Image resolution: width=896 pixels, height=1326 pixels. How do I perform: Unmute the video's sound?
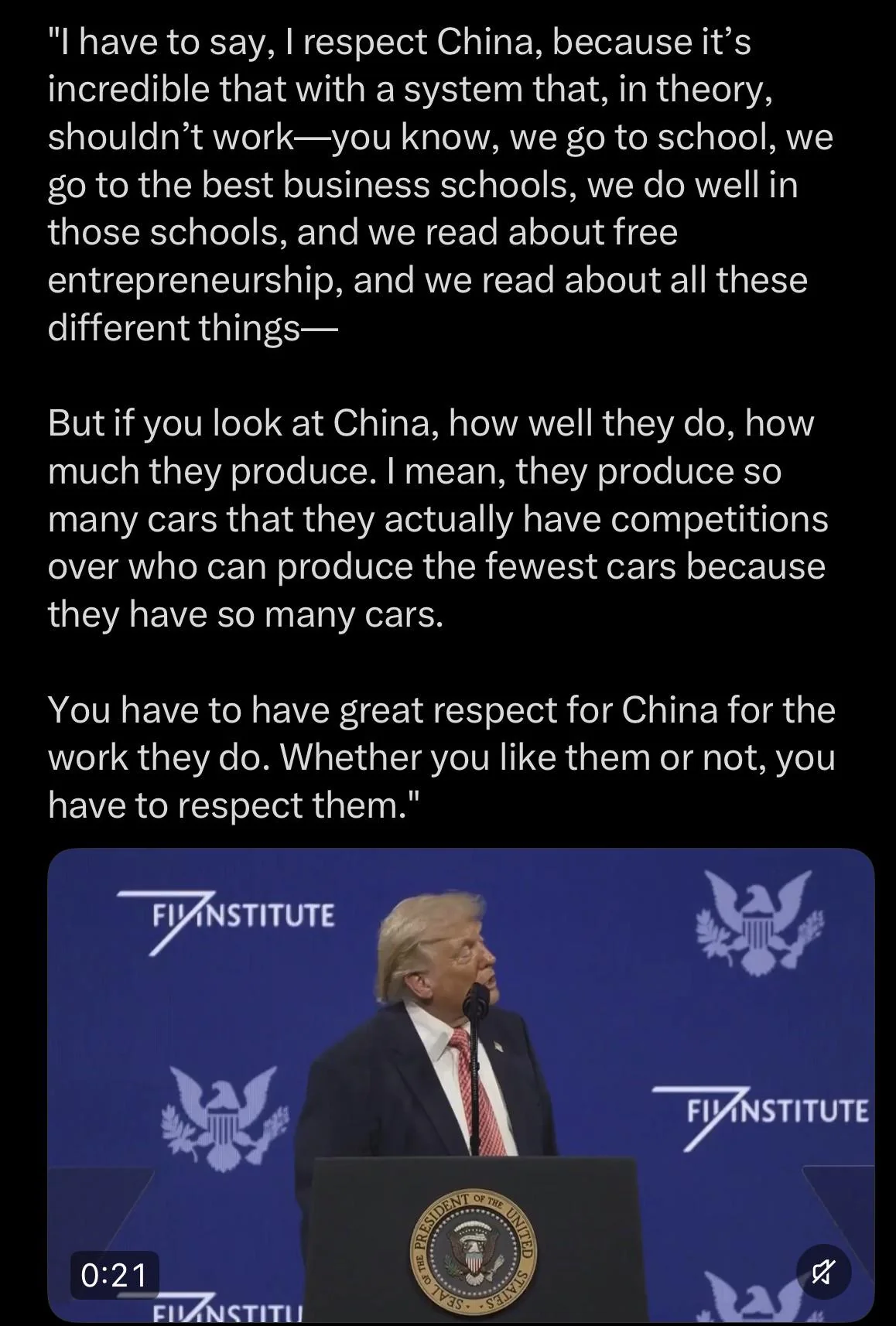point(823,1271)
